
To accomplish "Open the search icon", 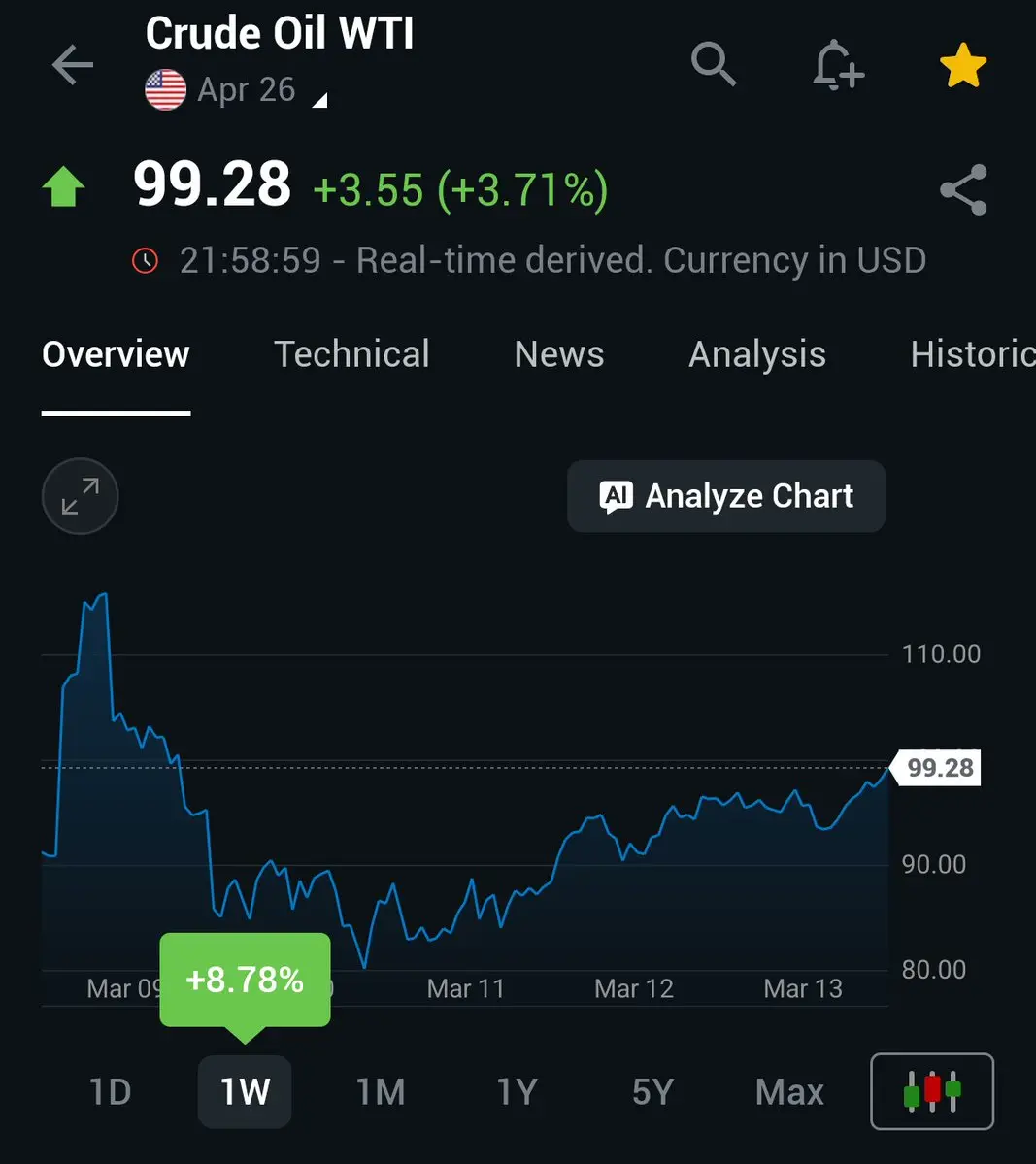I will [x=714, y=65].
